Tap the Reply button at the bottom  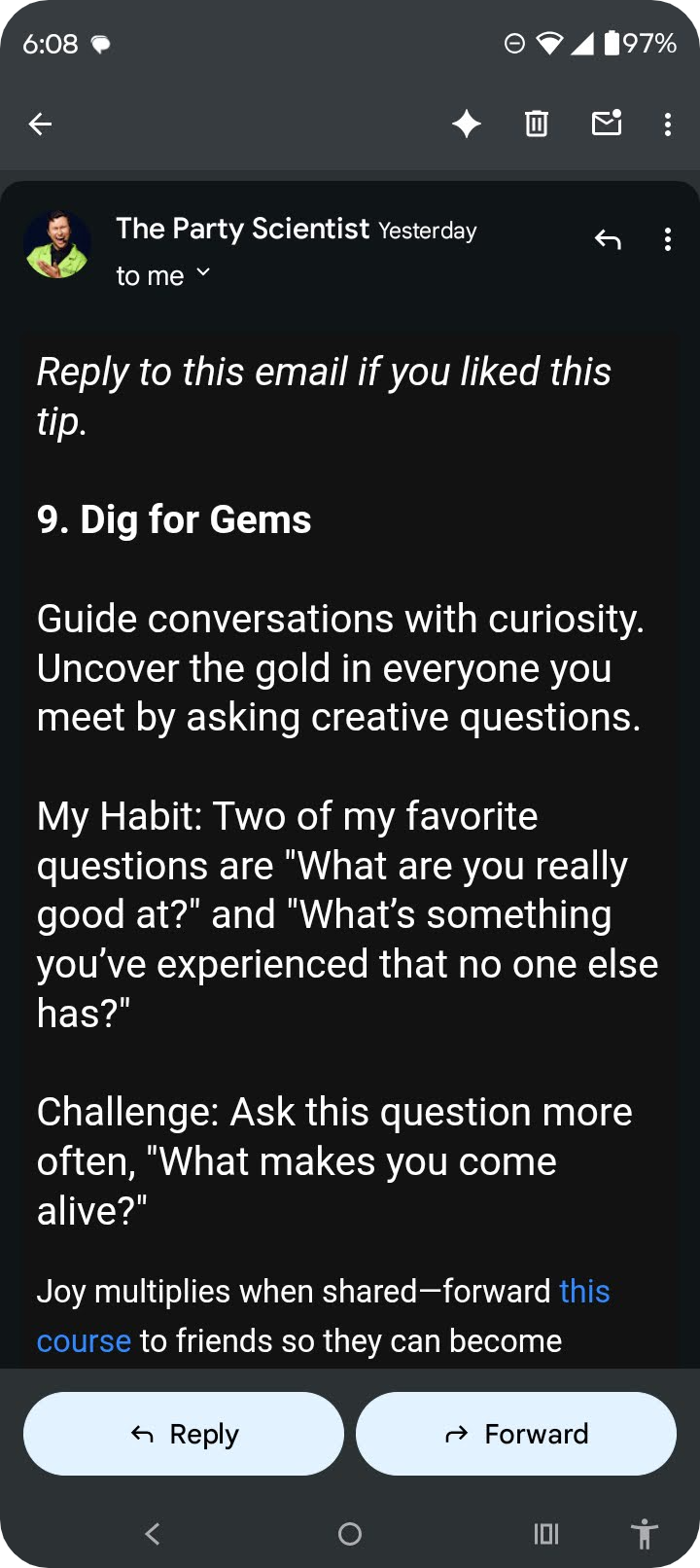click(184, 1434)
